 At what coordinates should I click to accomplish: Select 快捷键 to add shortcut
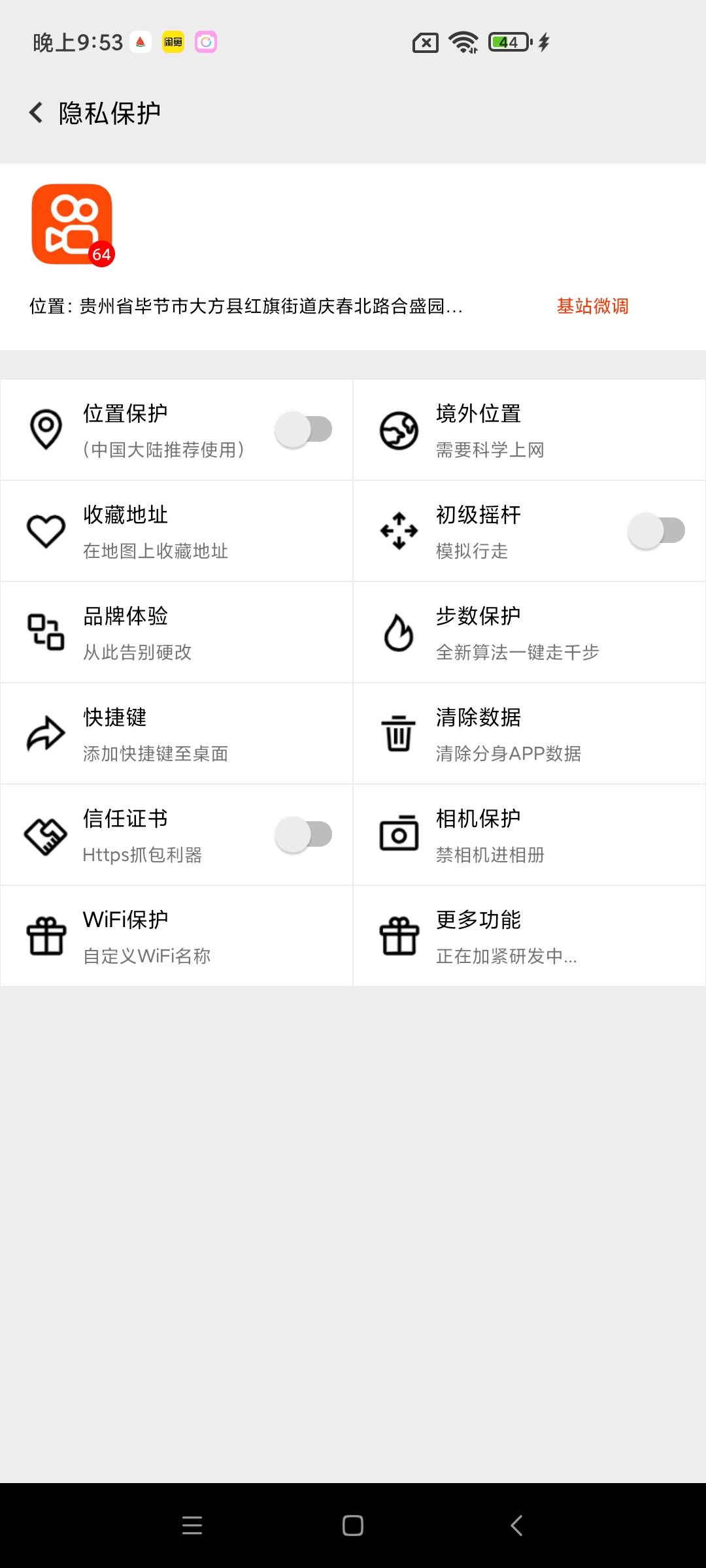(176, 734)
